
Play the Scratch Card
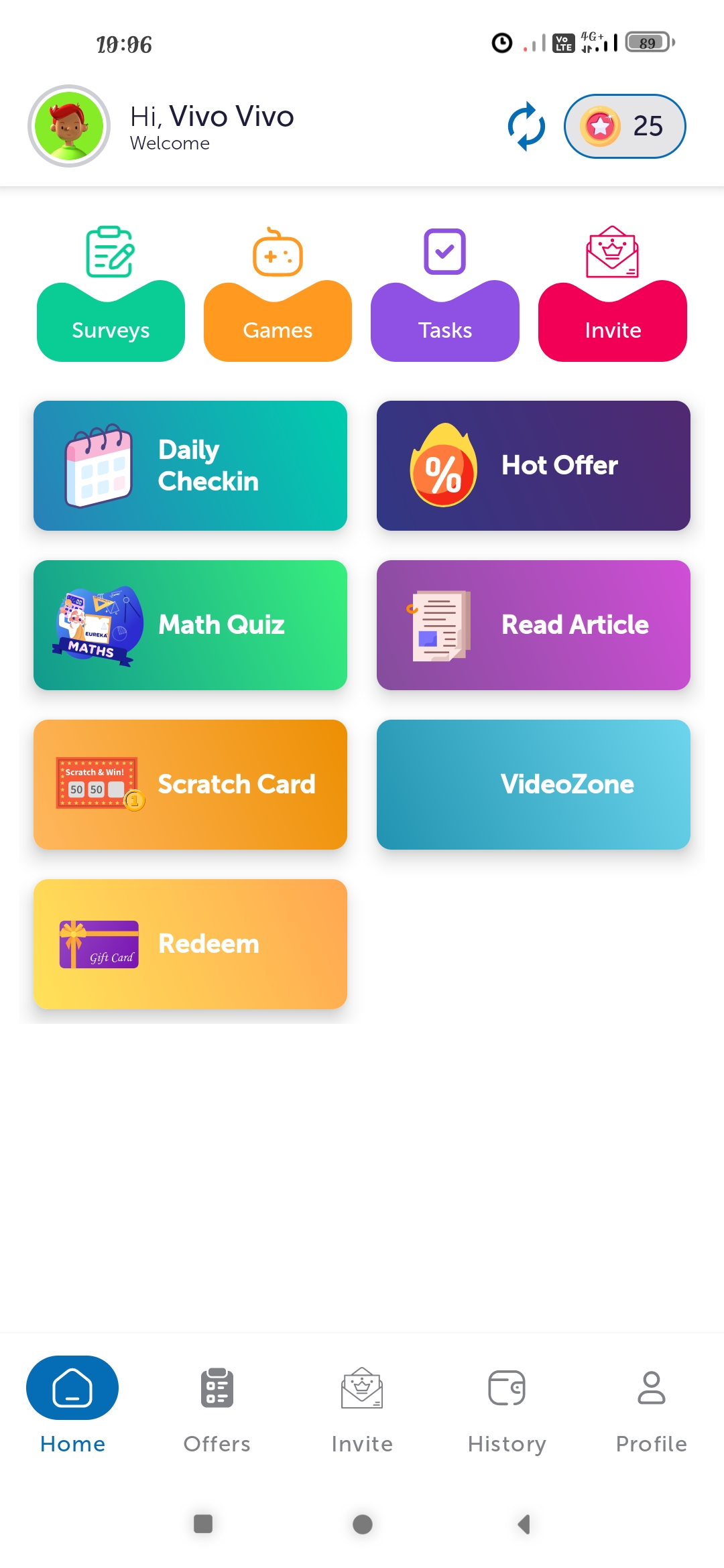(190, 785)
